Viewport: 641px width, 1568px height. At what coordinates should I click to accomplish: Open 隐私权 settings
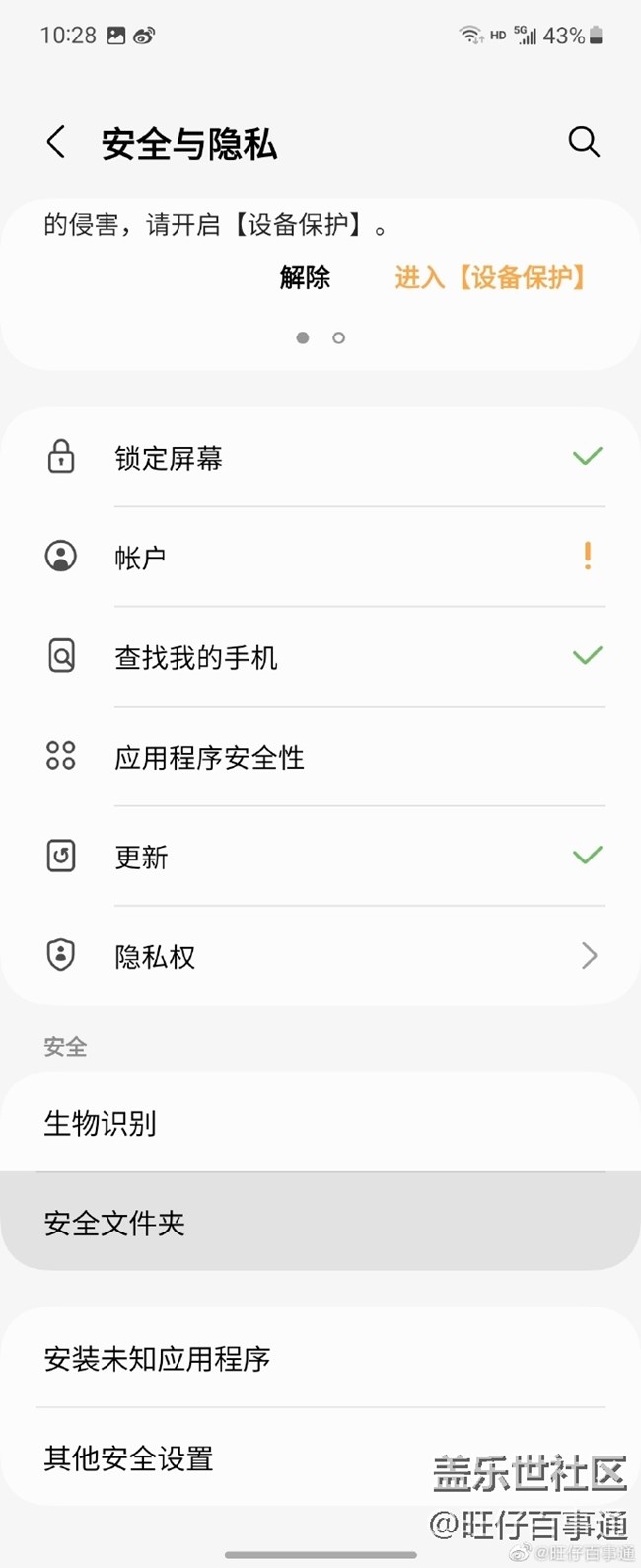coord(320,956)
